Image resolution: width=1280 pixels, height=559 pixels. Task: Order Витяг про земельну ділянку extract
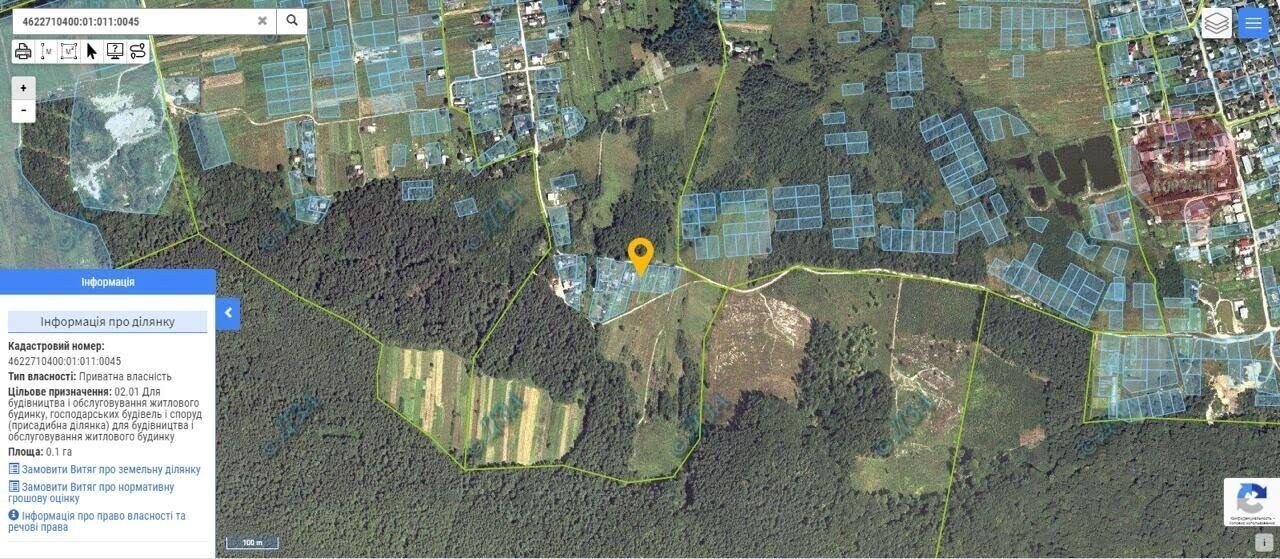coord(110,469)
